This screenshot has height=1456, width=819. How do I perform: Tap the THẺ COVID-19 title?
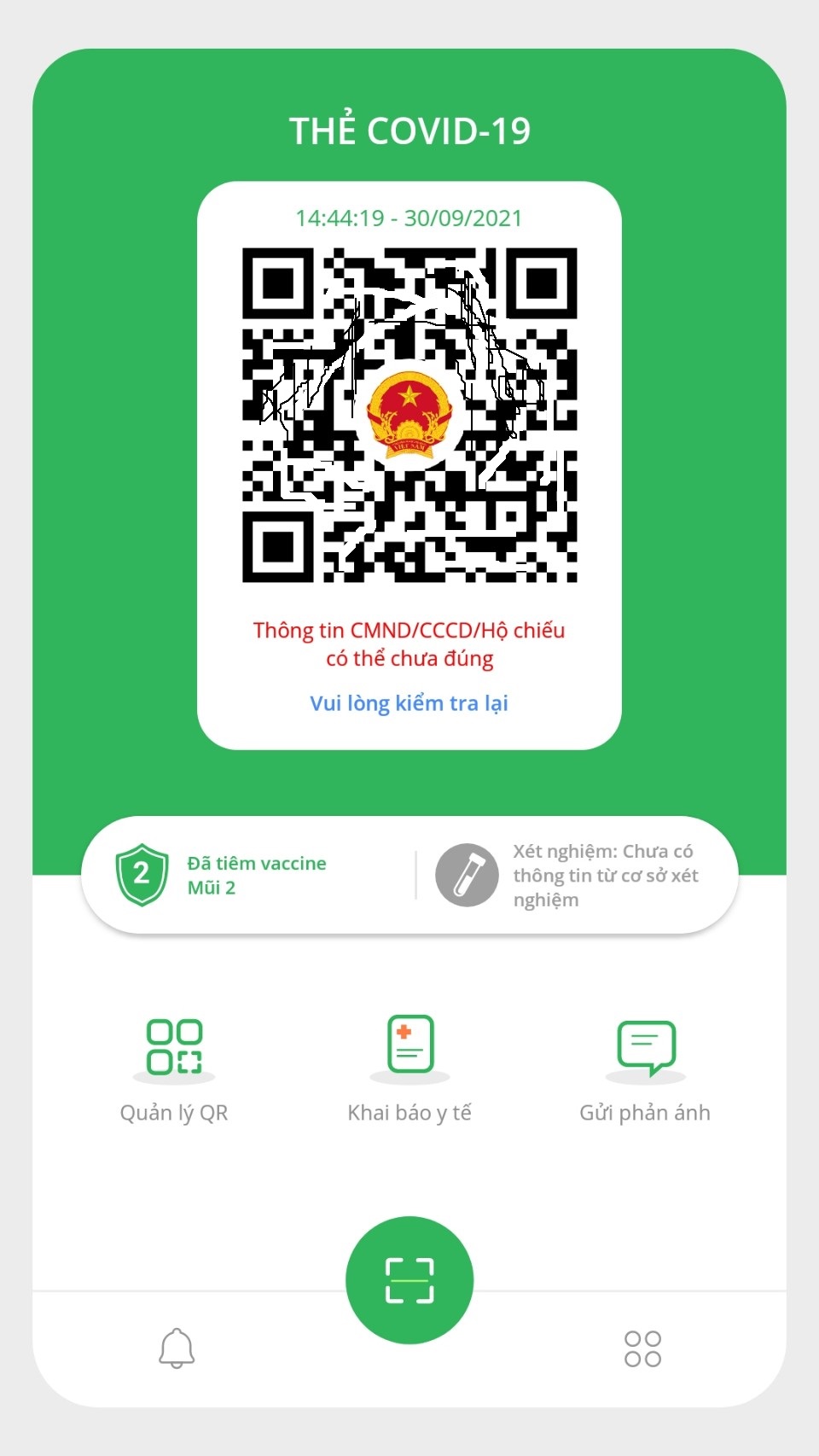click(x=409, y=130)
